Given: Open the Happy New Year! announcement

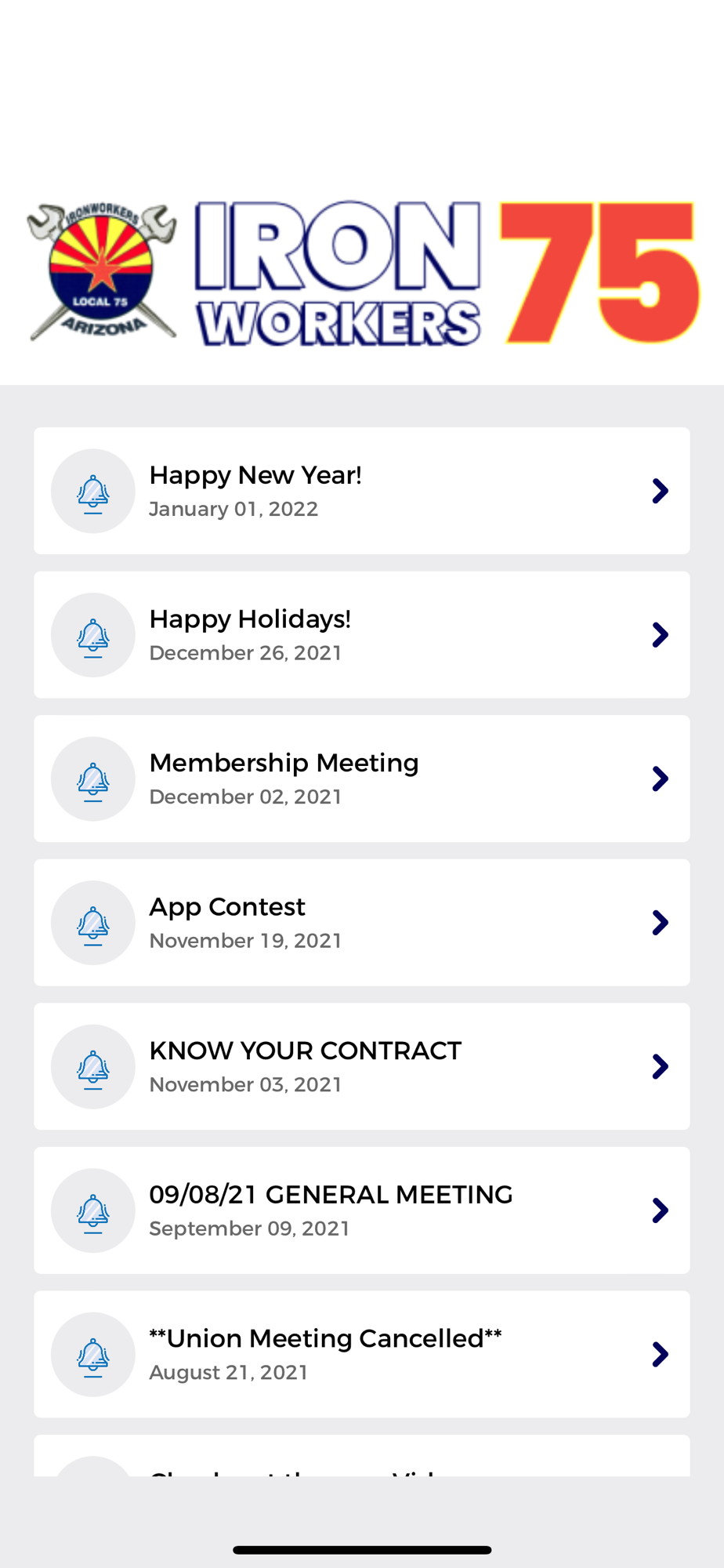Looking at the screenshot, I should (361, 491).
